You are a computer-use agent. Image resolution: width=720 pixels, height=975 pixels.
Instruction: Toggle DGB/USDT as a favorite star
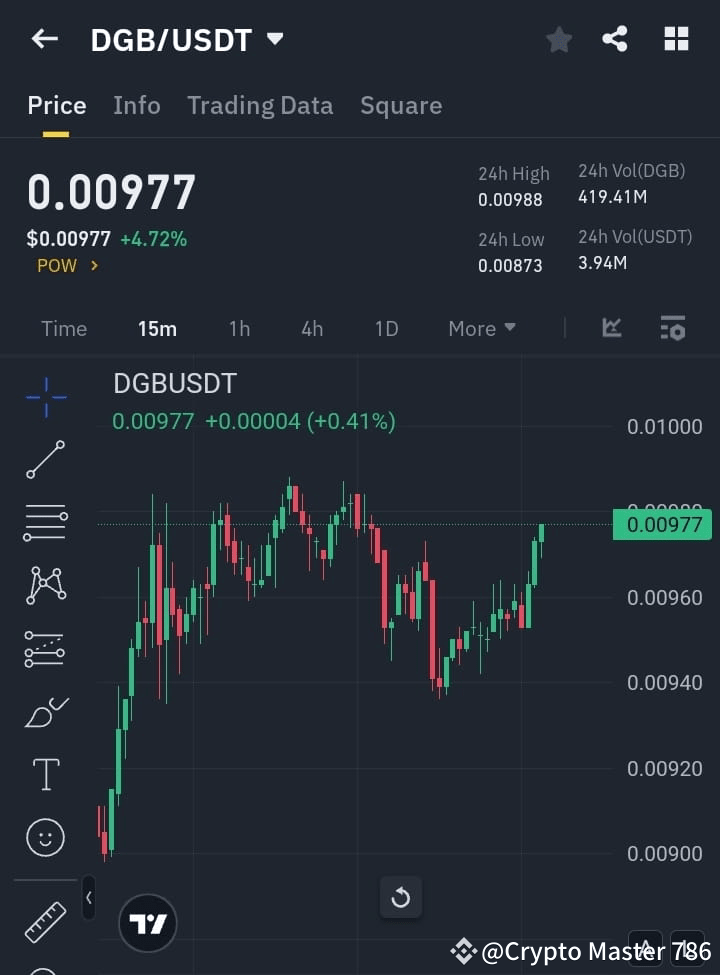[x=559, y=39]
